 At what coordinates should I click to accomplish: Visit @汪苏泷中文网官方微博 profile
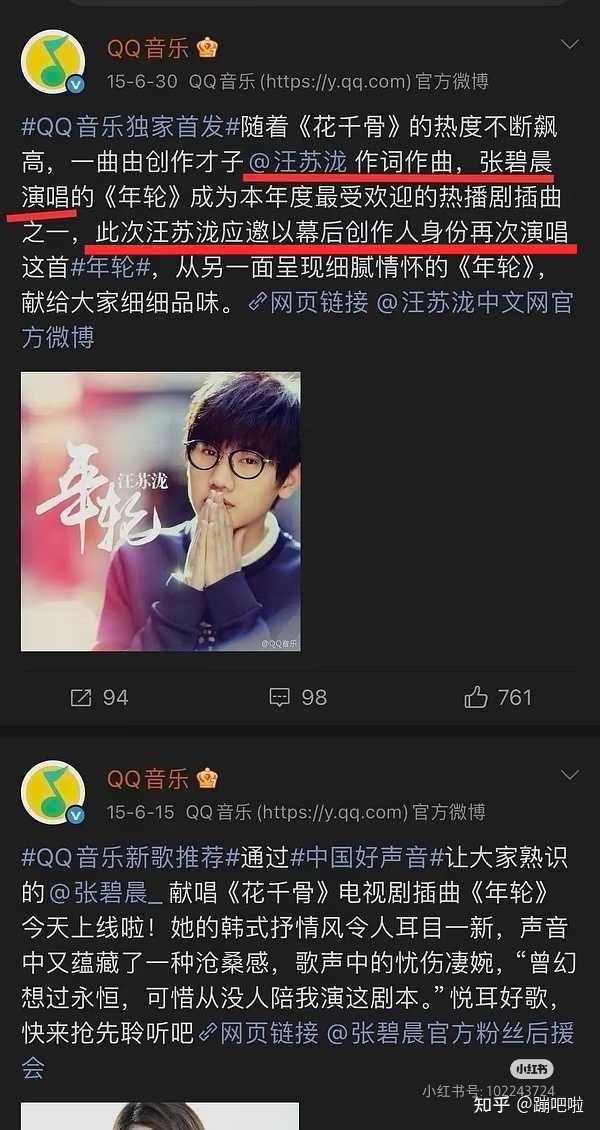tap(297, 319)
